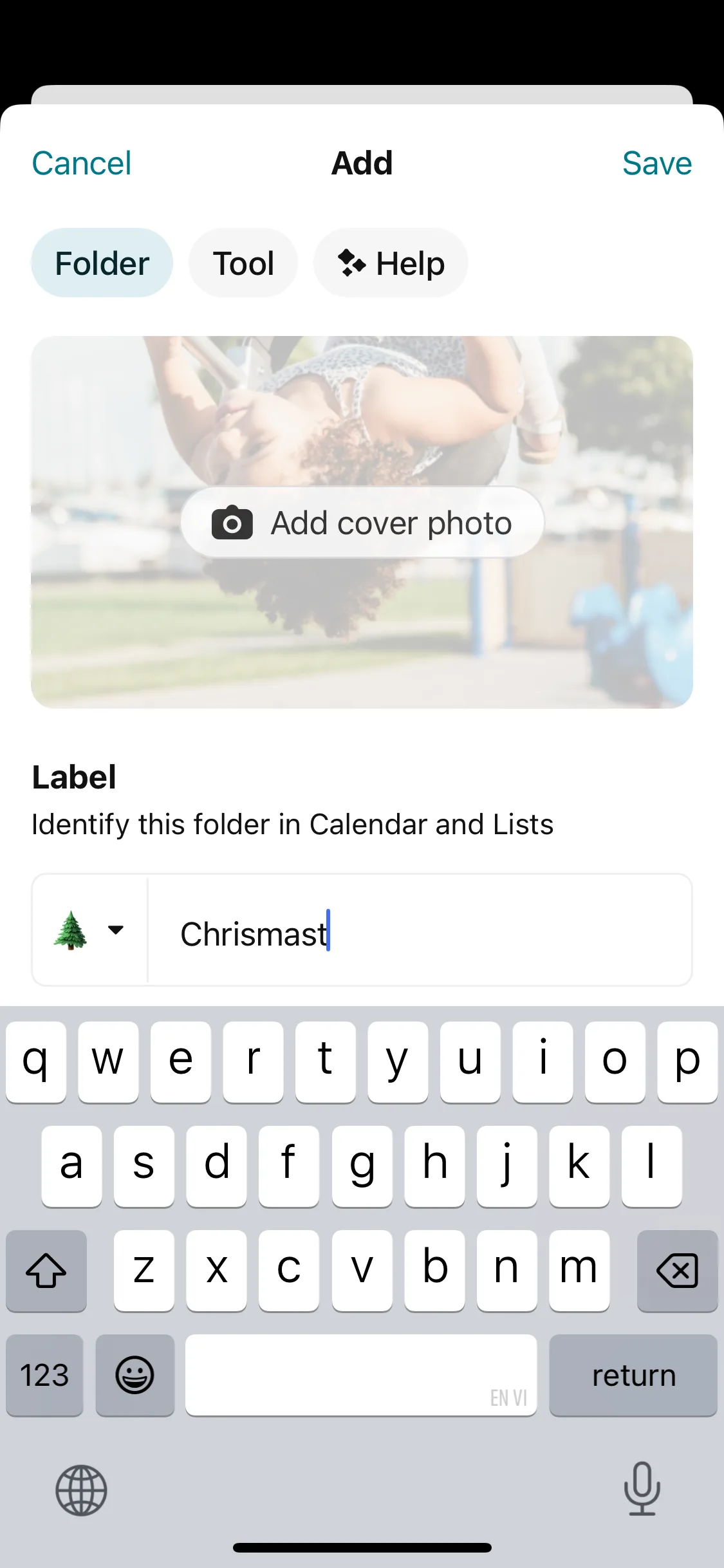The width and height of the screenshot is (724, 1568).
Task: Enable shift on the keyboard
Action: [46, 1271]
